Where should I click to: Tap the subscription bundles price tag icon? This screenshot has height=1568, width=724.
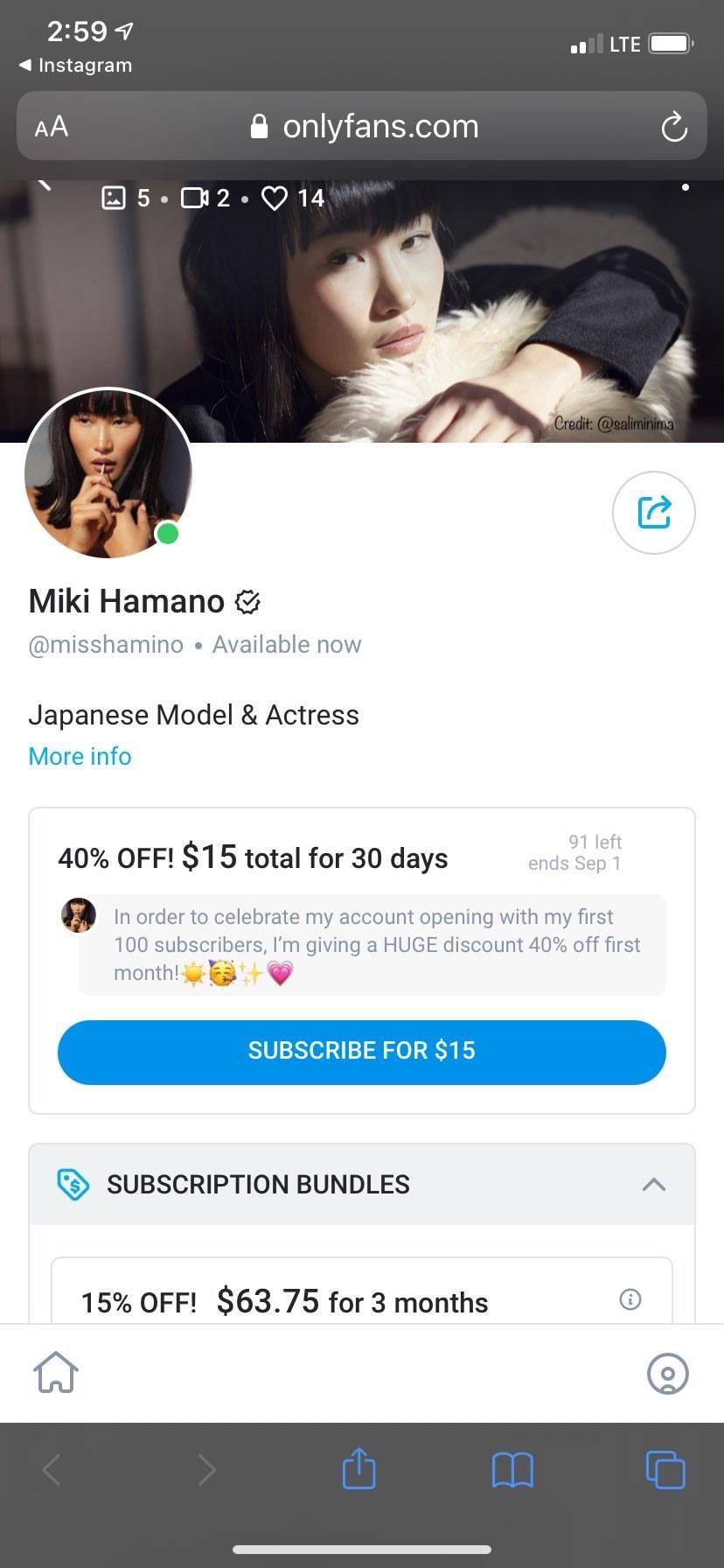73,1184
